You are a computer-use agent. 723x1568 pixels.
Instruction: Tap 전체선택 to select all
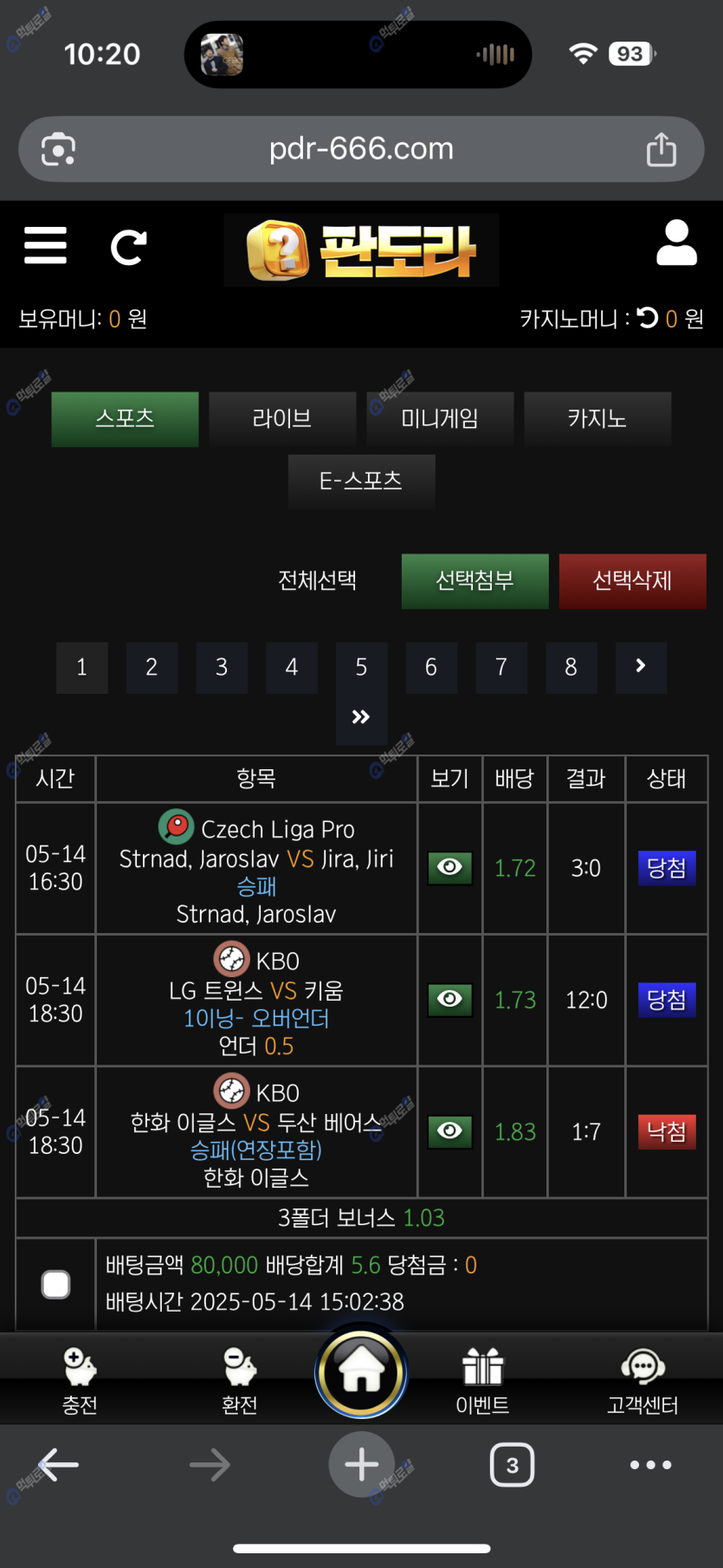click(317, 580)
